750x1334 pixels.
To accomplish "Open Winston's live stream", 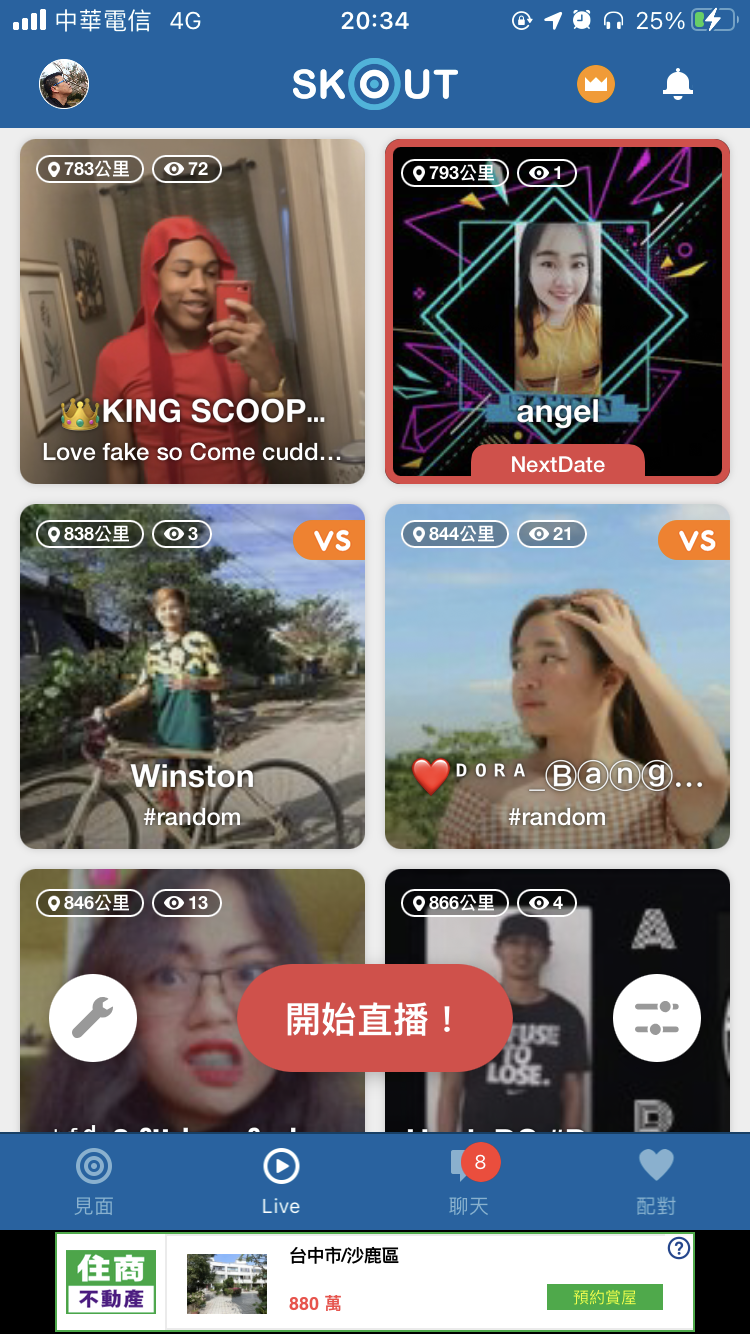I will (192, 676).
